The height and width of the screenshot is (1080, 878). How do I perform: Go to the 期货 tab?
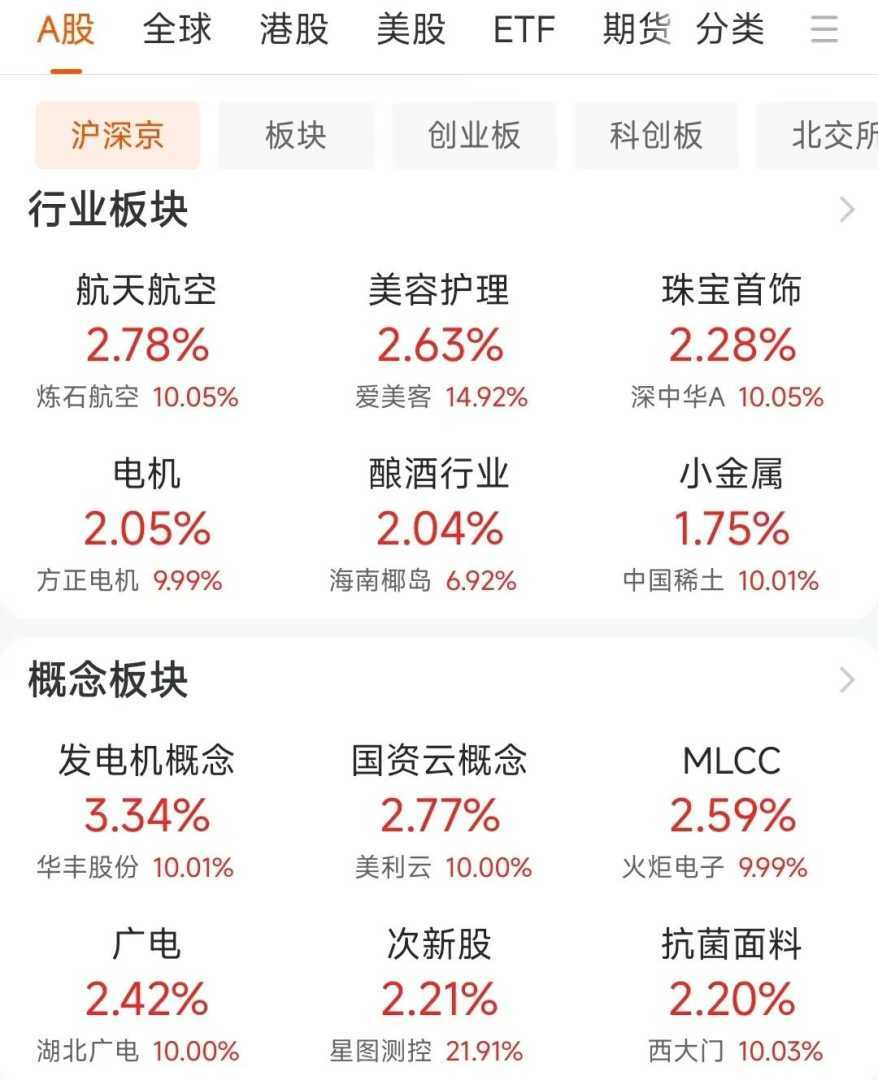(x=637, y=30)
